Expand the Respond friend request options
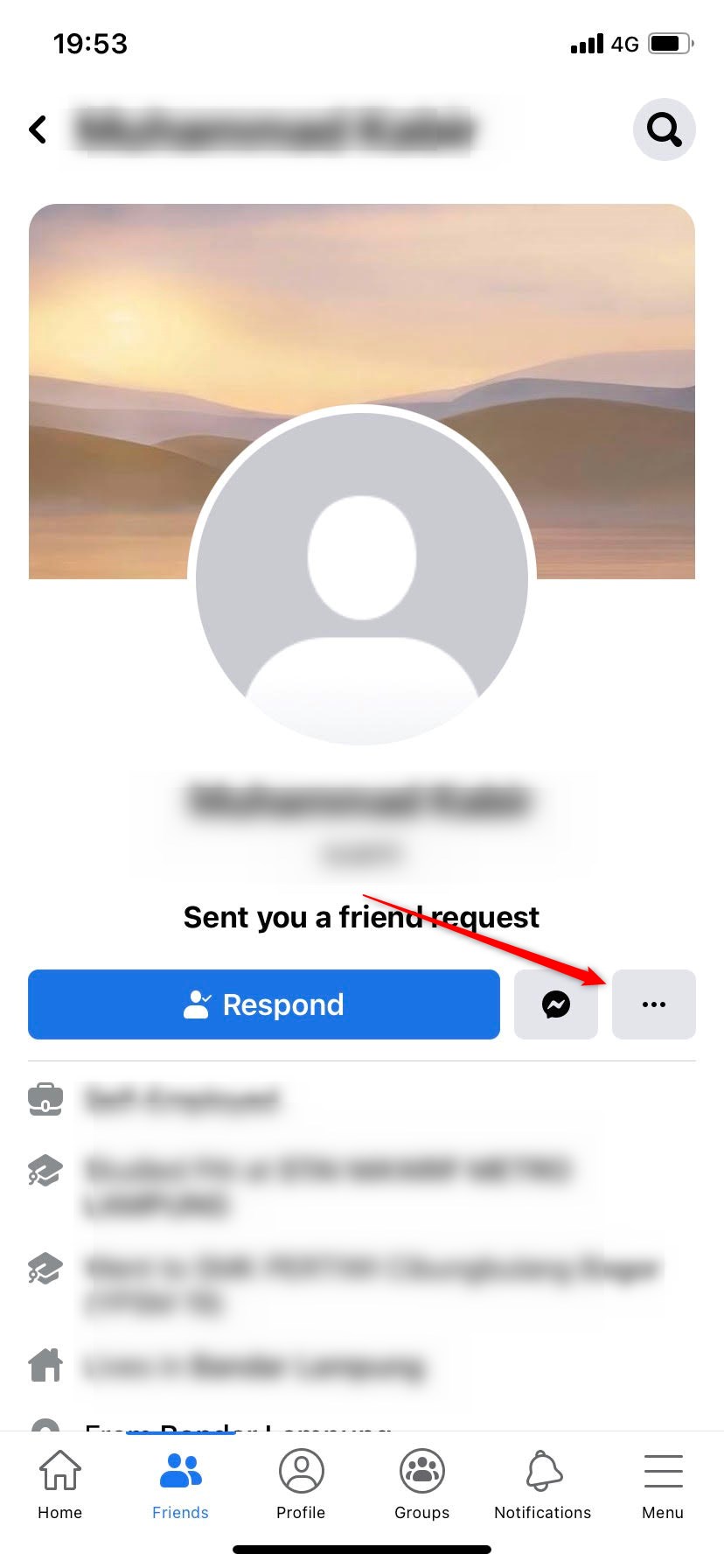724x1568 pixels. (x=263, y=1004)
